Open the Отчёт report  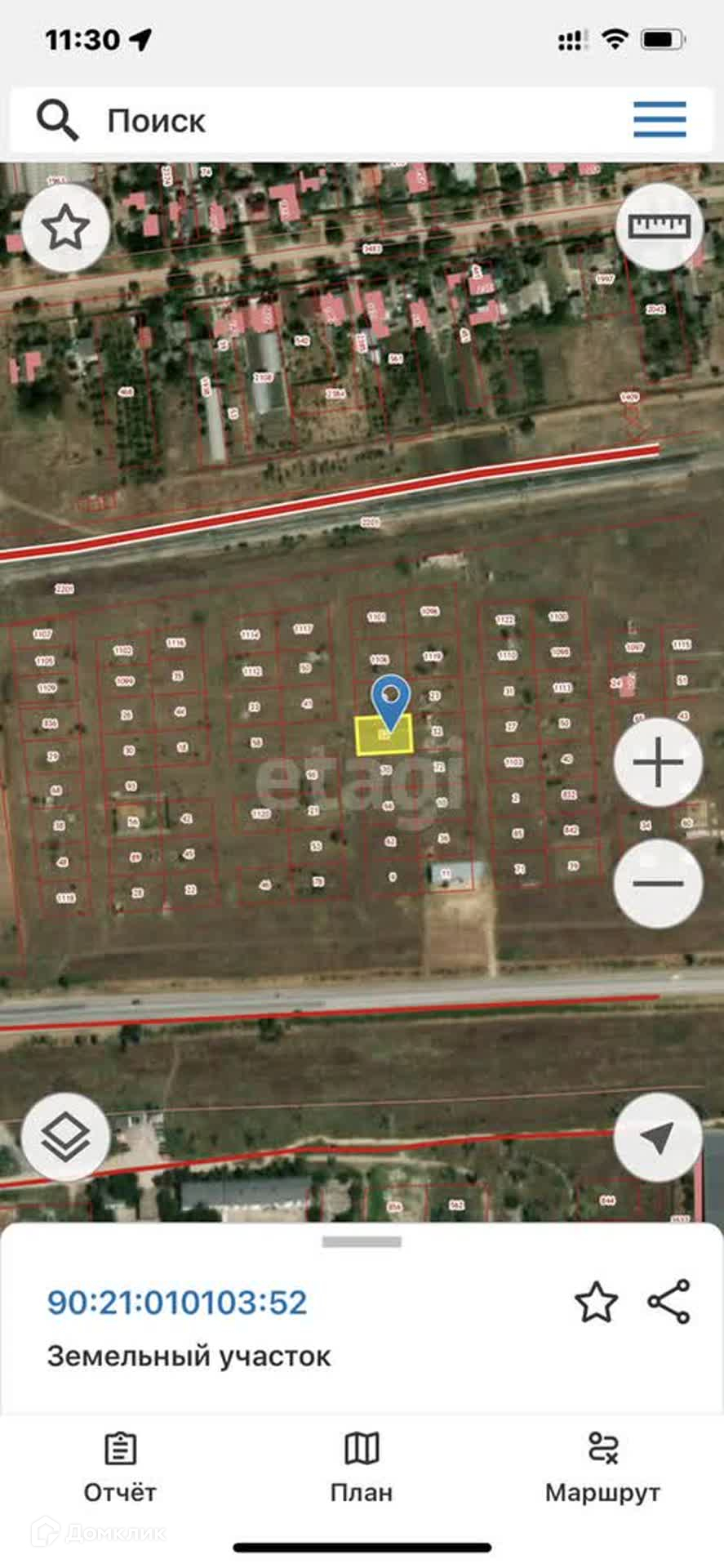(x=120, y=1468)
